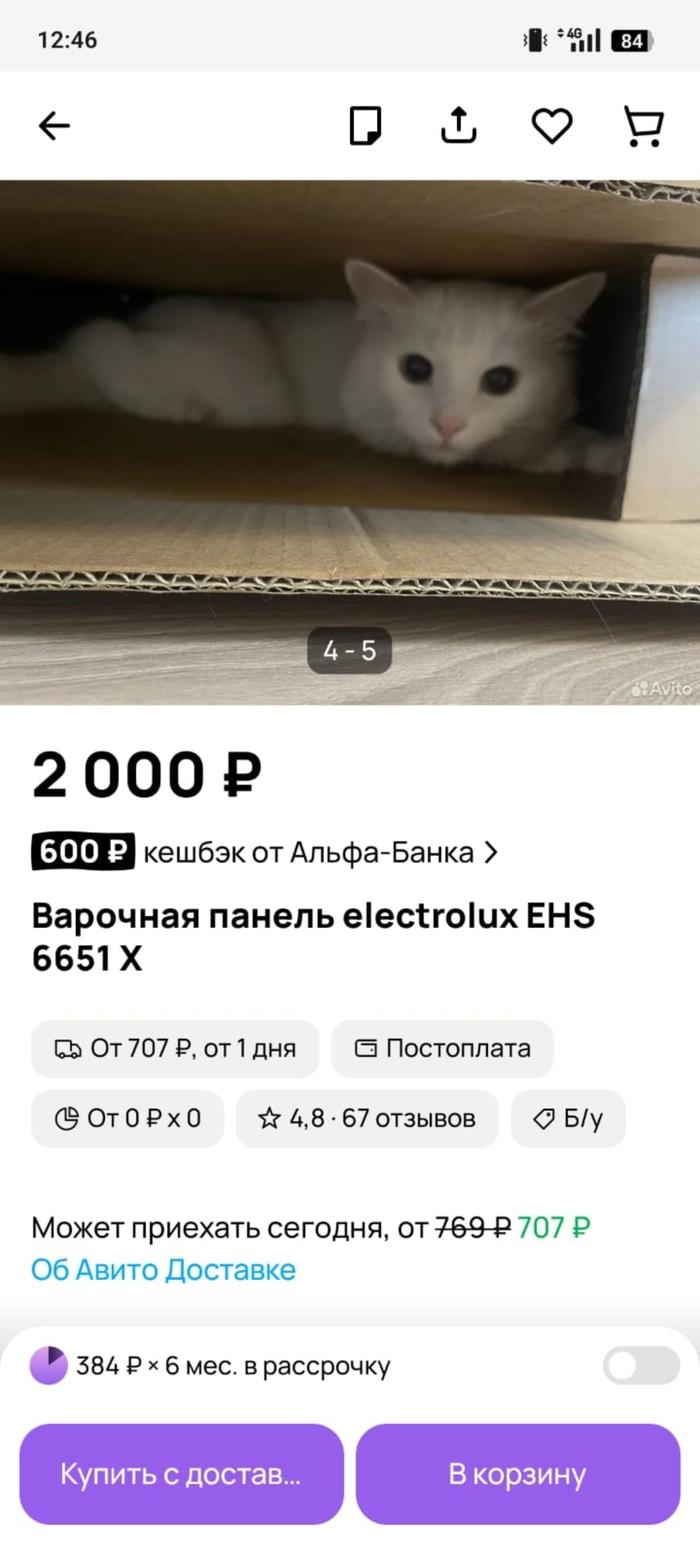700x1556 pixels.
Task: Open the note icon in the toolbar
Action: pyautogui.click(x=365, y=126)
